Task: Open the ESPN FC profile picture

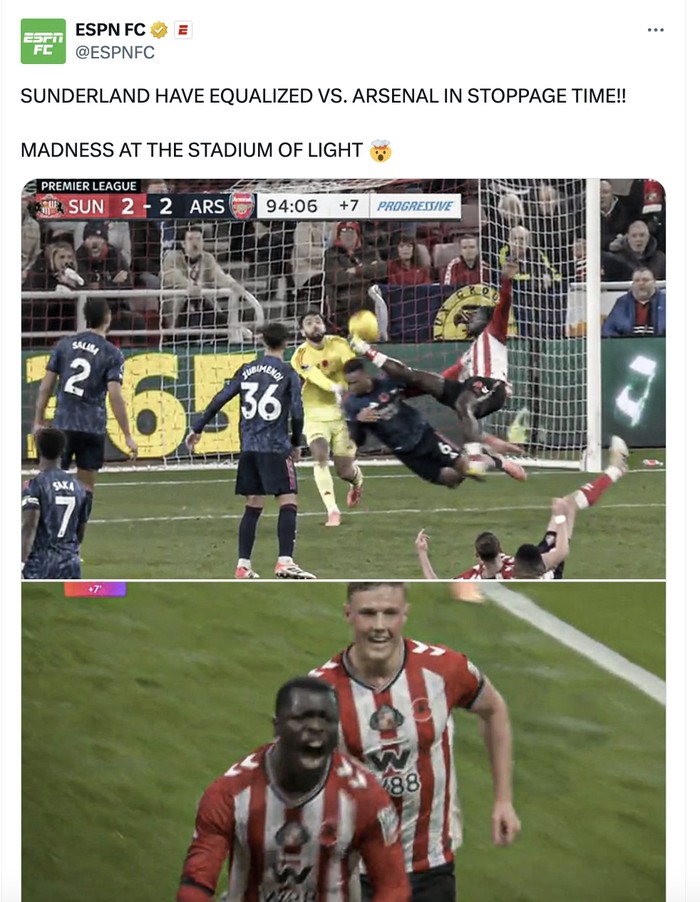Action: tap(43, 41)
